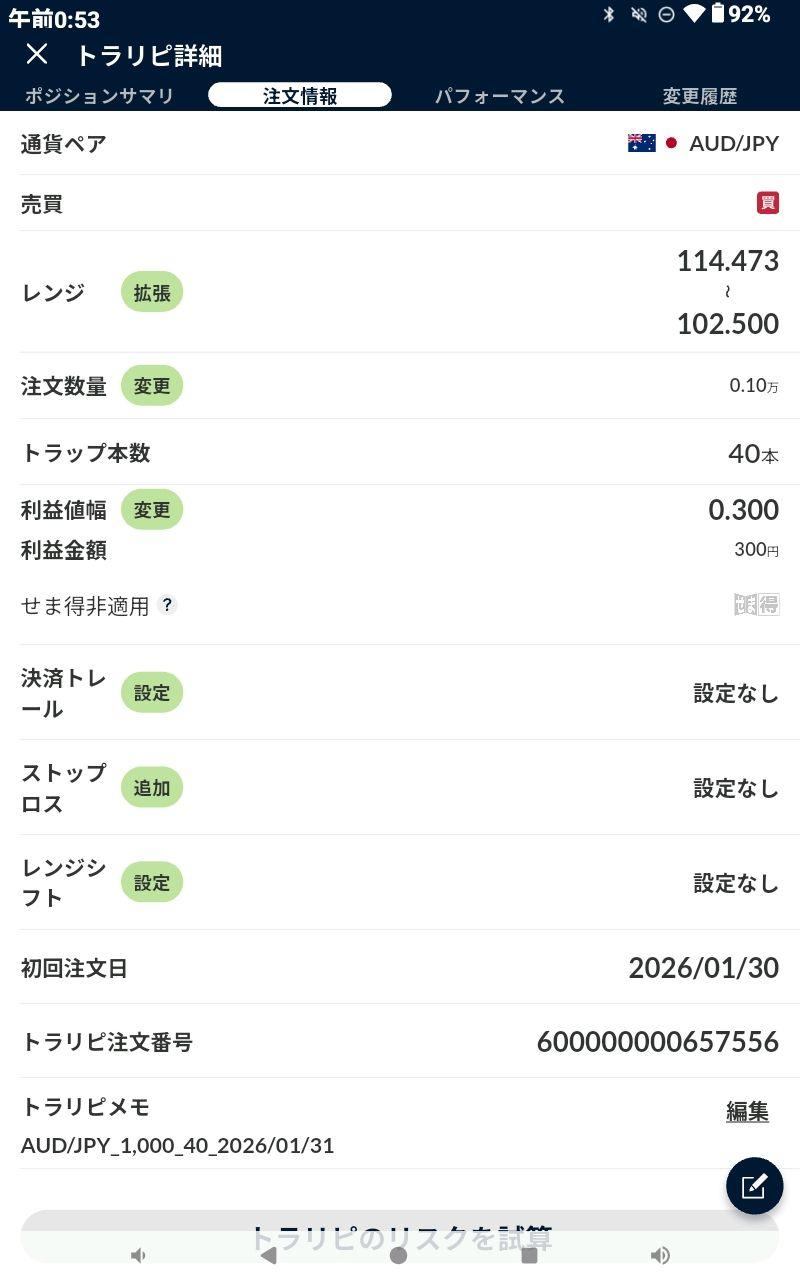Tap the せま得 stamp icon
The image size is (800, 1280).
(757, 604)
